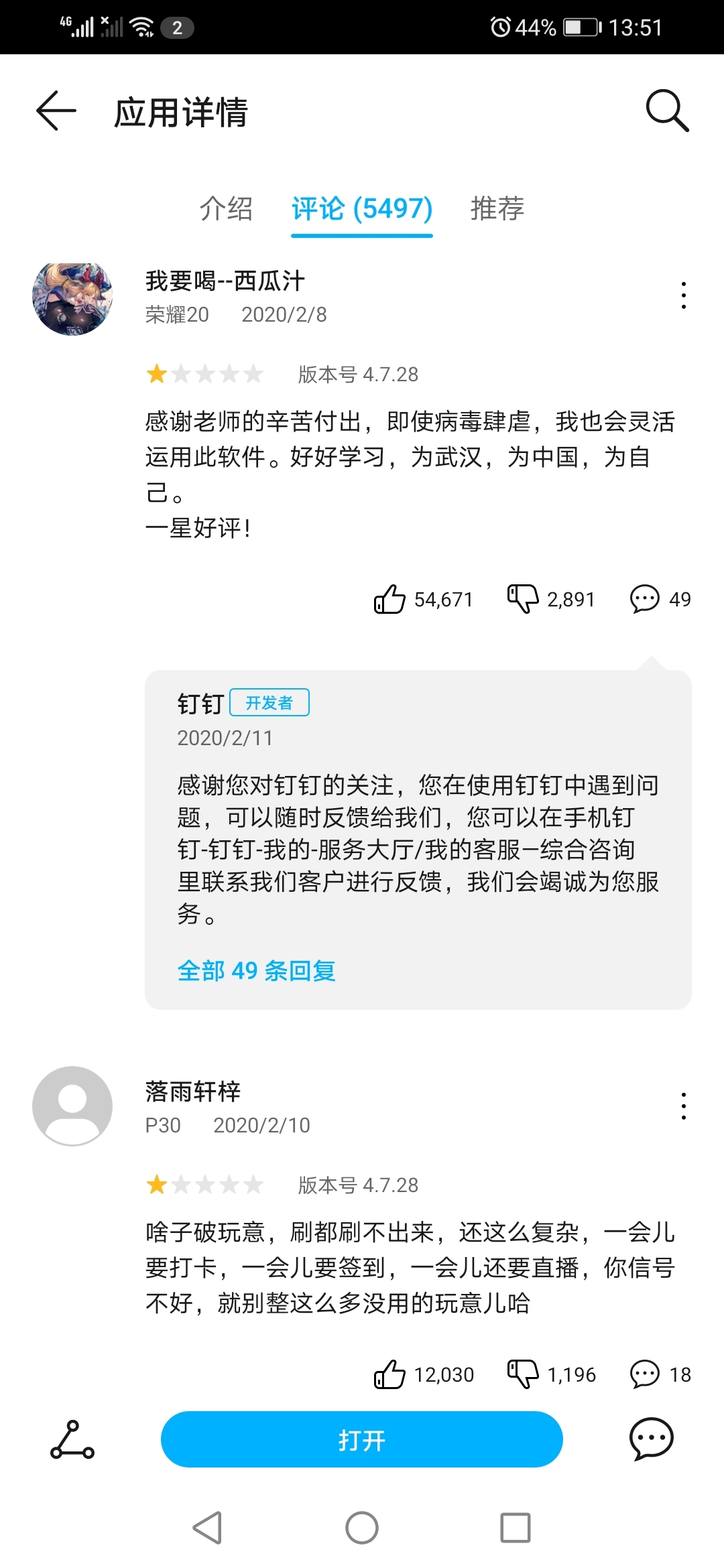
Task: Open the search icon
Action: (666, 111)
